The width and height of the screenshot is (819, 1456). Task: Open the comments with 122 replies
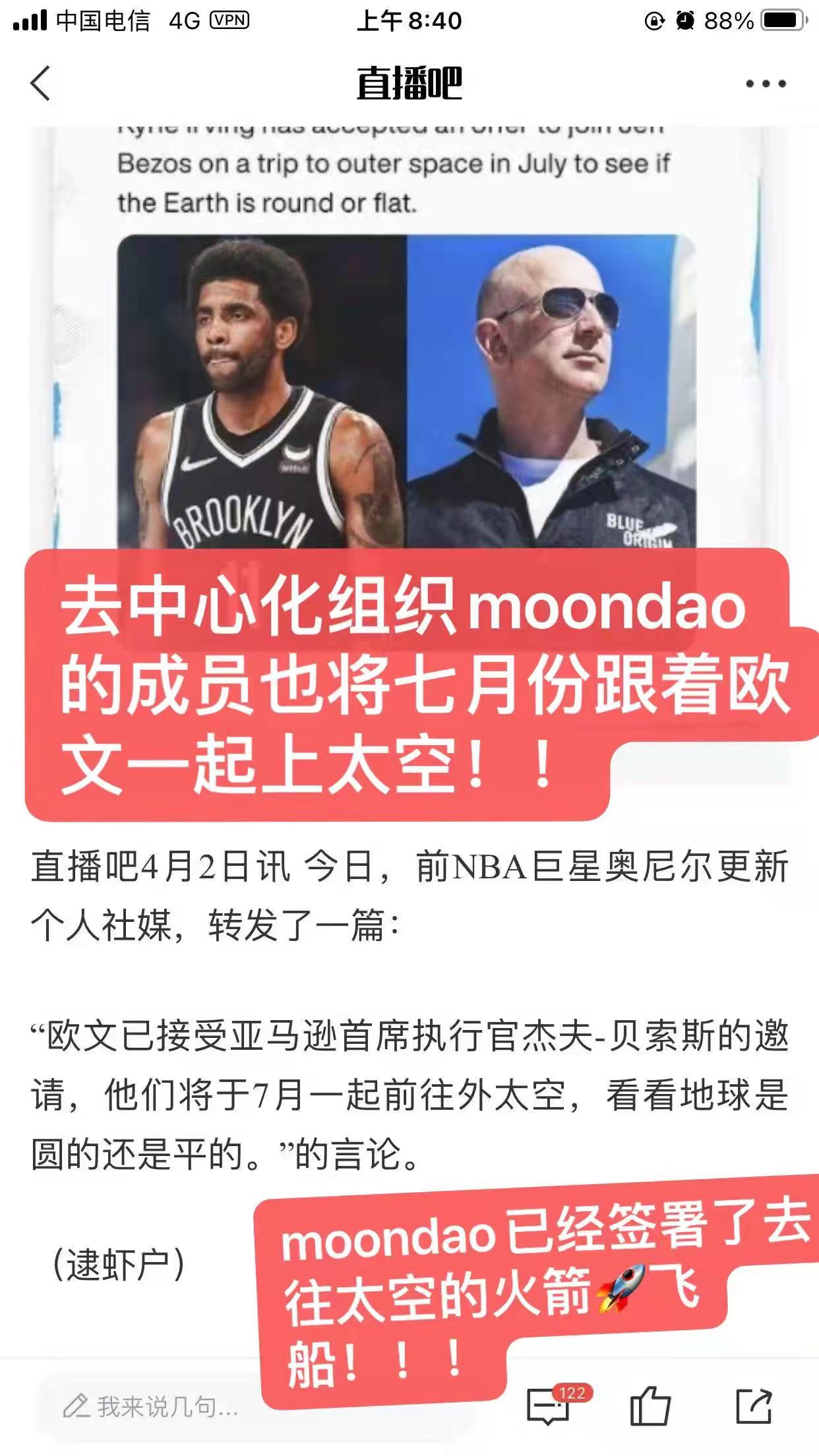[x=549, y=1407]
